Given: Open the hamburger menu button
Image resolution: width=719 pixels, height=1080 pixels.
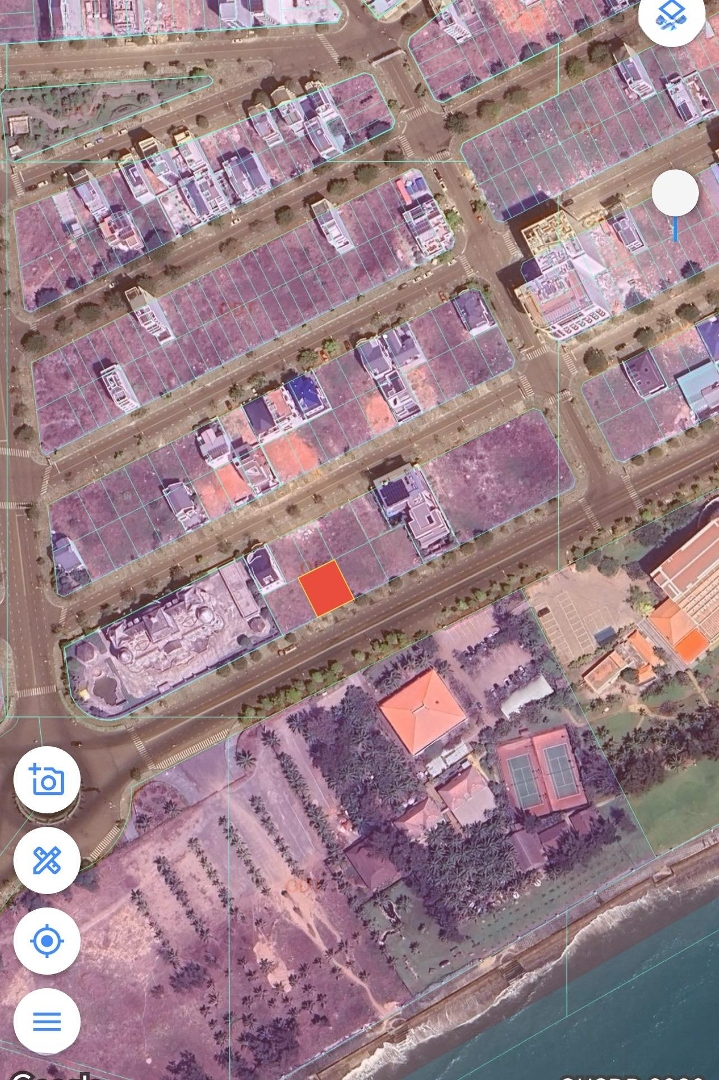Looking at the screenshot, I should (x=47, y=1021).
